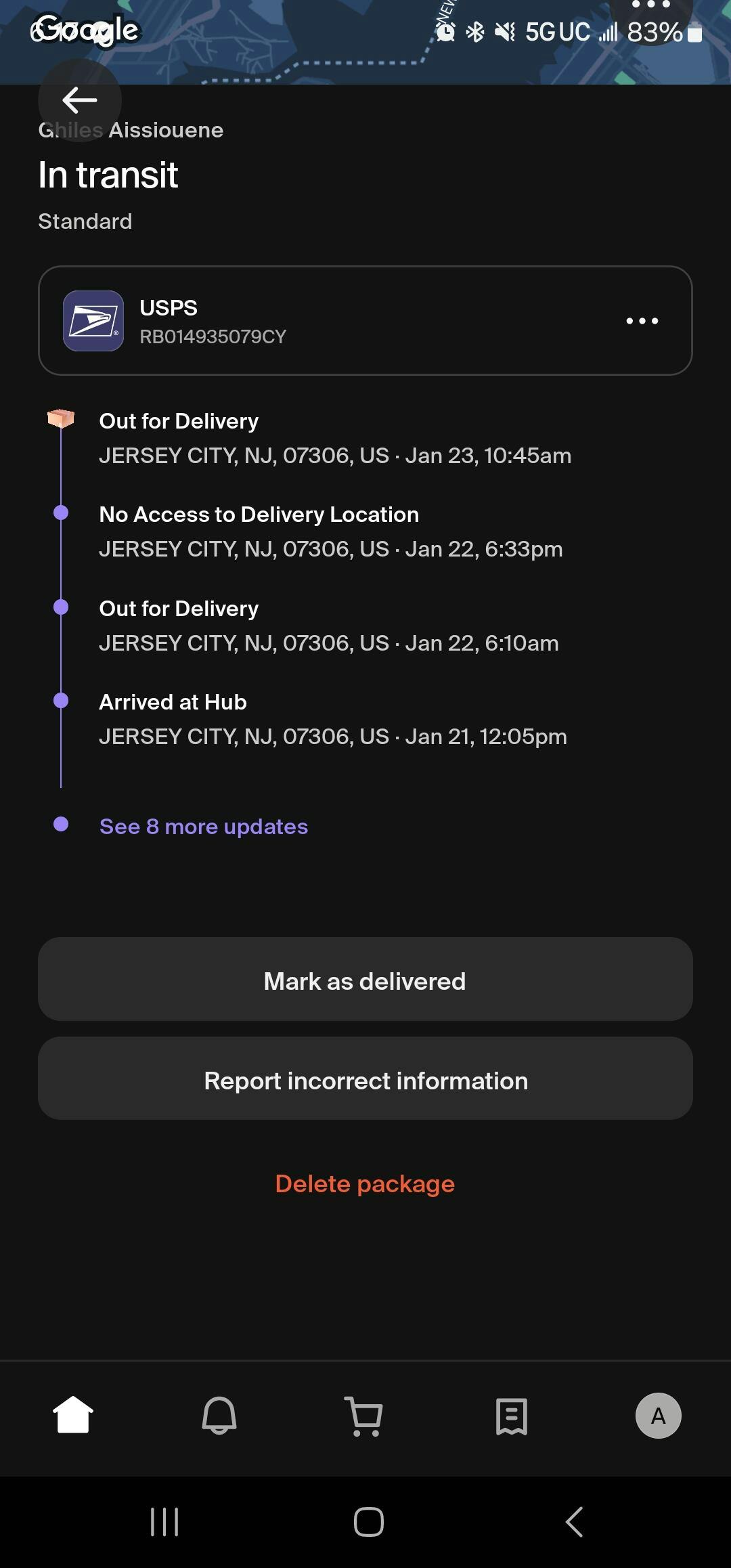Image resolution: width=731 pixels, height=1568 pixels.
Task: Open the map overflow menu
Action: point(650,7)
